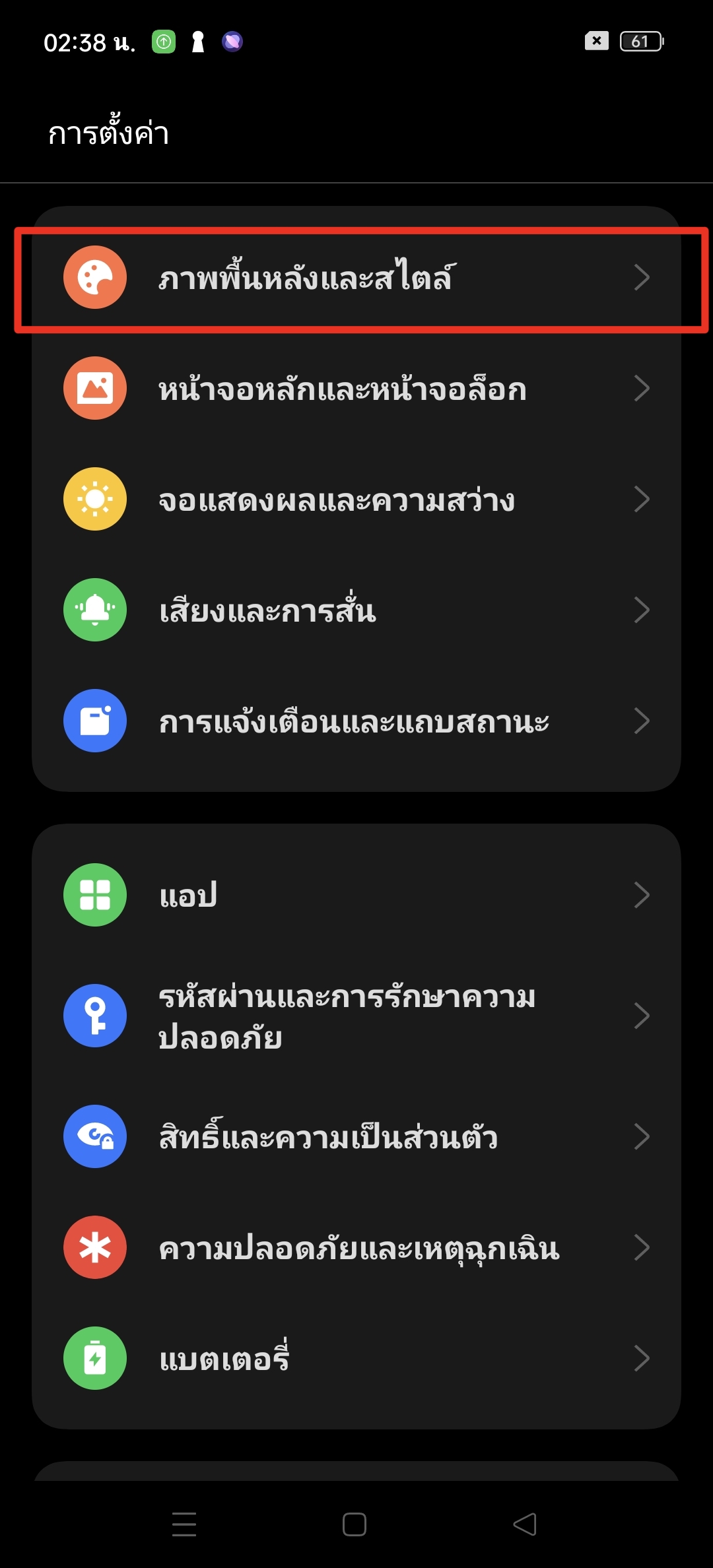Open ภาพพื้นหลังและสไตล์ settings
Image resolution: width=713 pixels, height=1568 pixels.
click(x=356, y=277)
